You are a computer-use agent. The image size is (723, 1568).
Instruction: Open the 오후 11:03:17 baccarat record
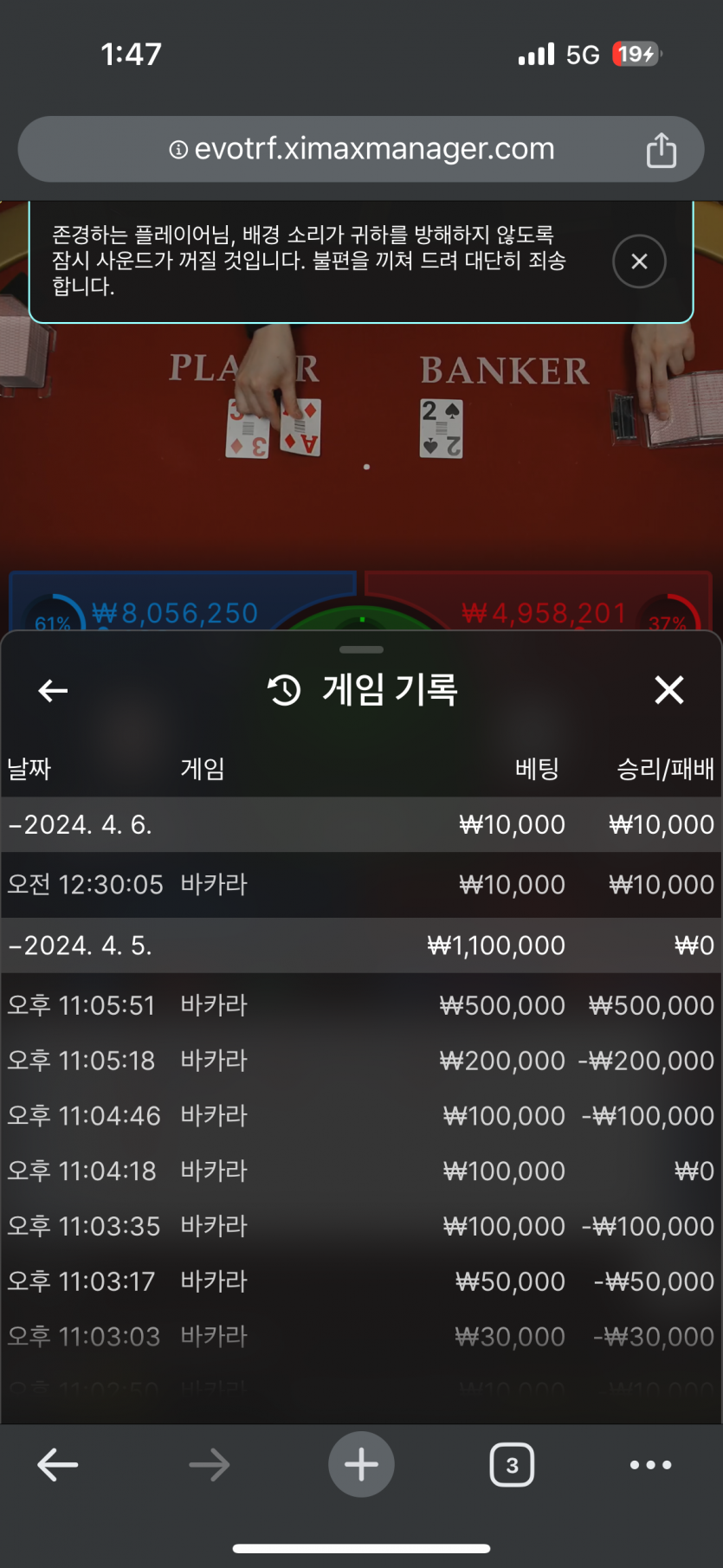point(361,1281)
